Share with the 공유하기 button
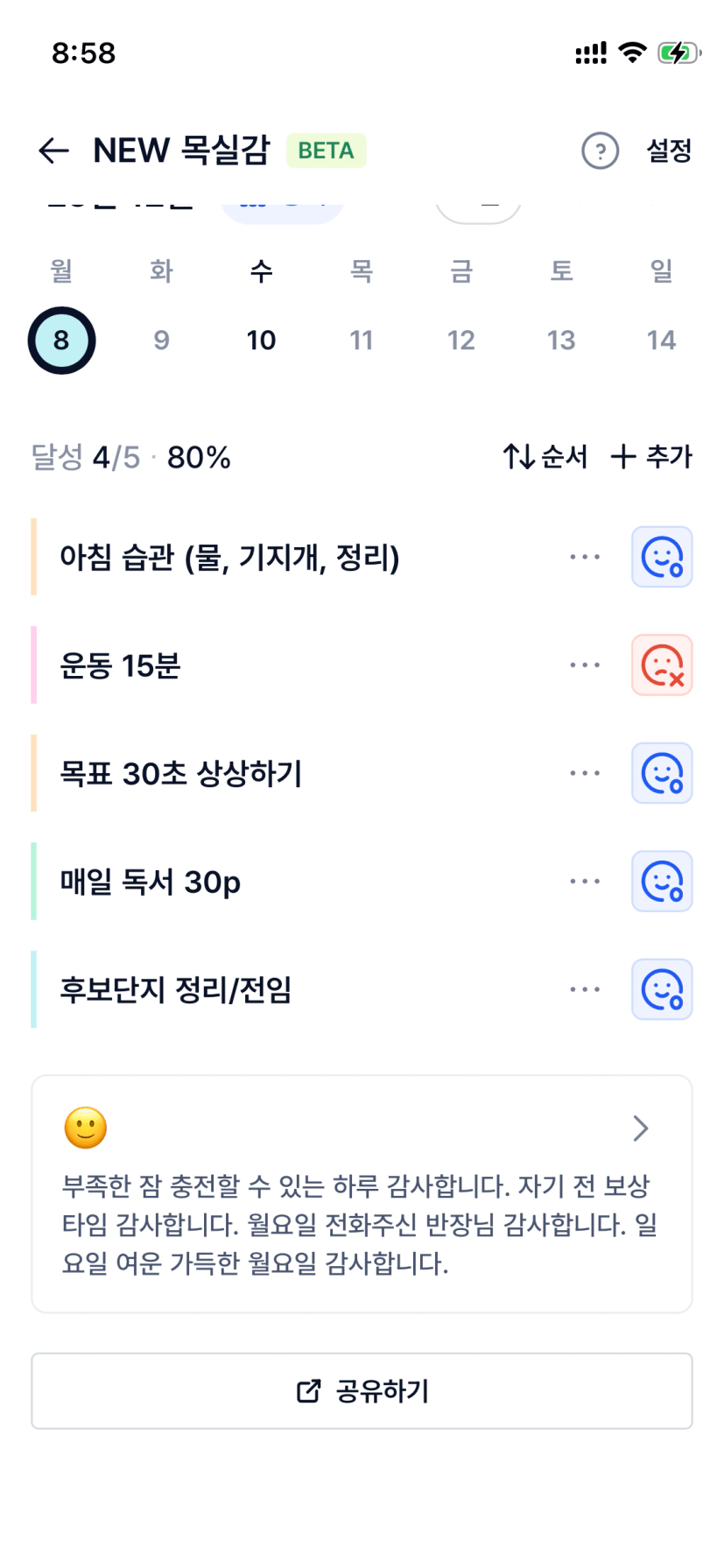Image resolution: width=724 pixels, height=1568 pixels. pos(362,1390)
